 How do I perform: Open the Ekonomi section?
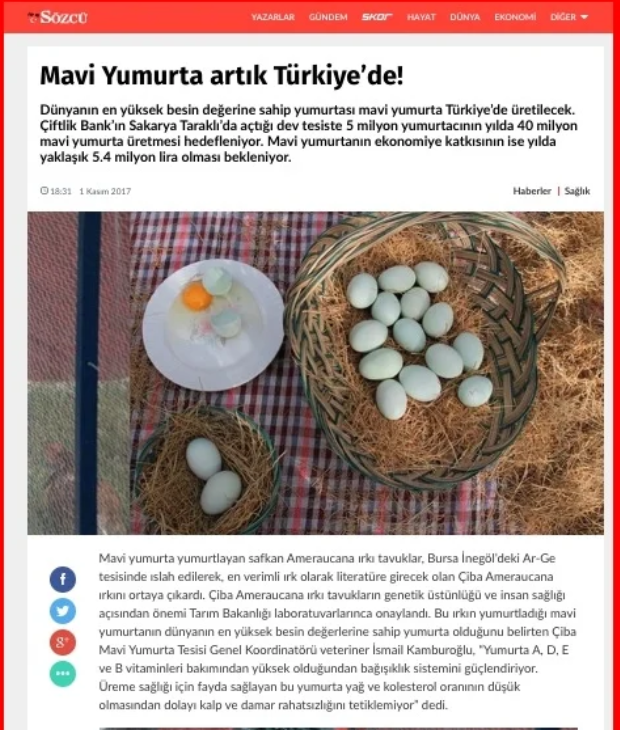(515, 18)
